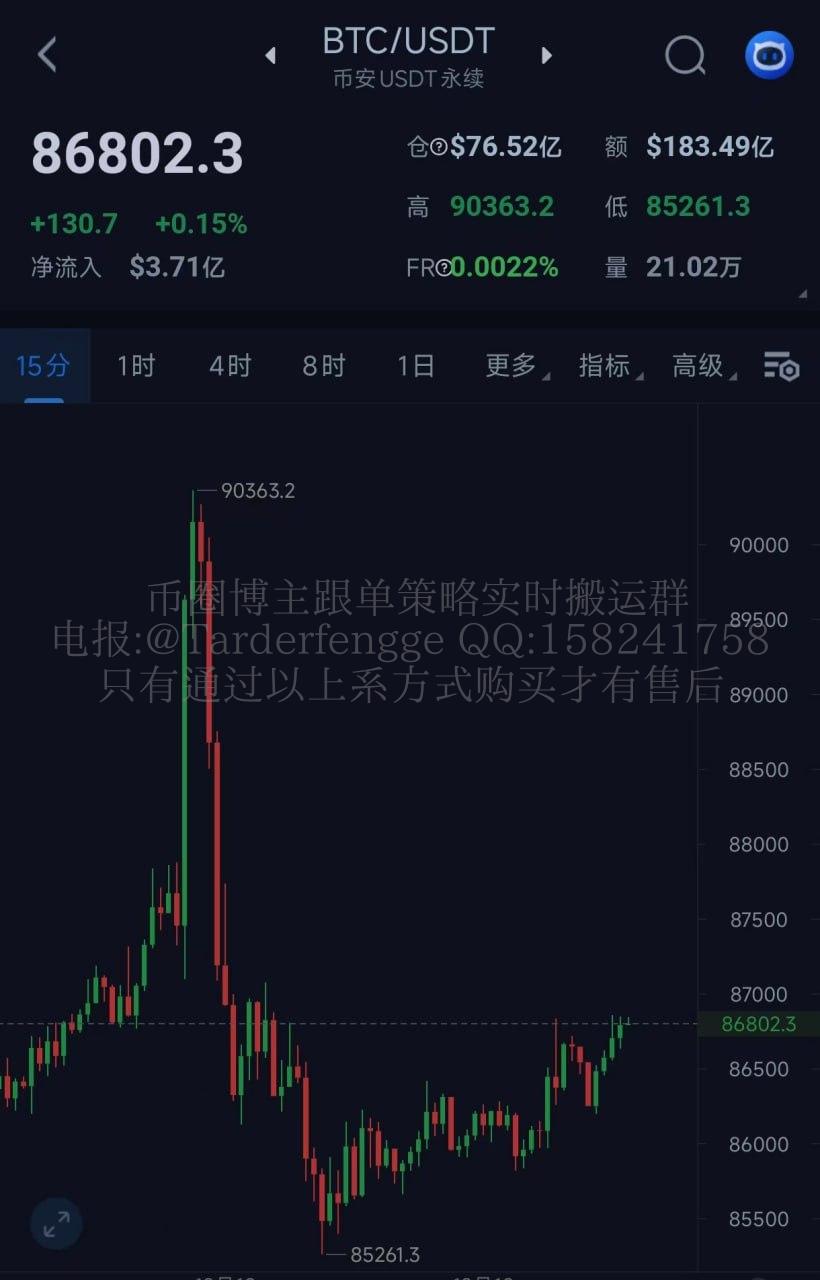Switch to the next trading pair

click(546, 56)
